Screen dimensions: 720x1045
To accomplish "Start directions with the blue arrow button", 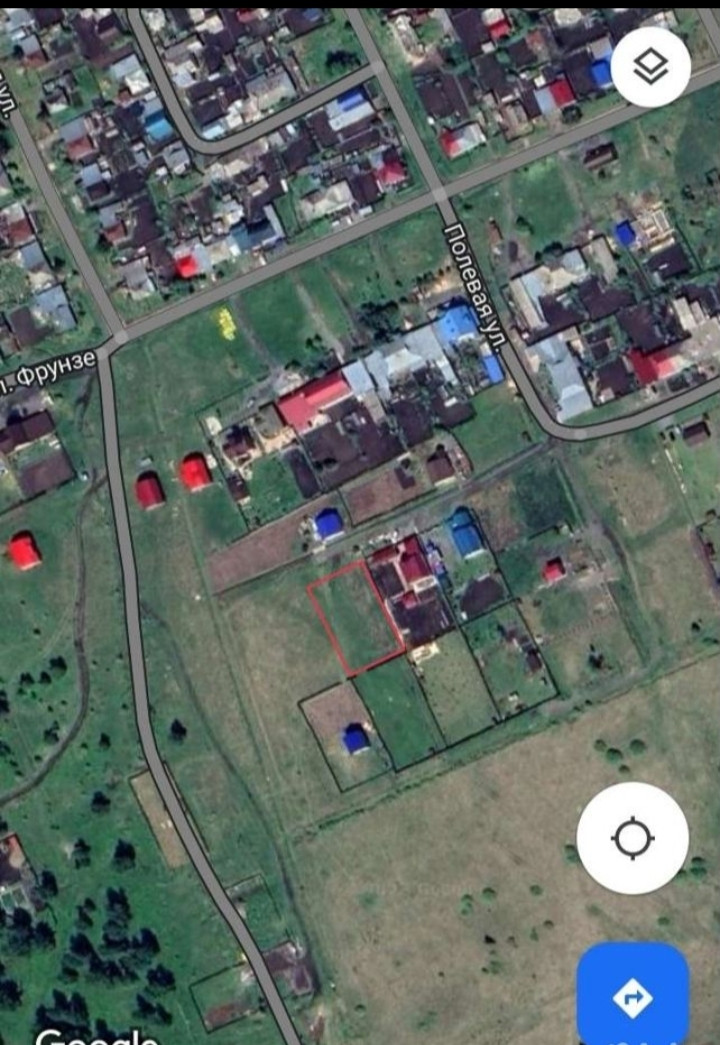I will tap(632, 995).
